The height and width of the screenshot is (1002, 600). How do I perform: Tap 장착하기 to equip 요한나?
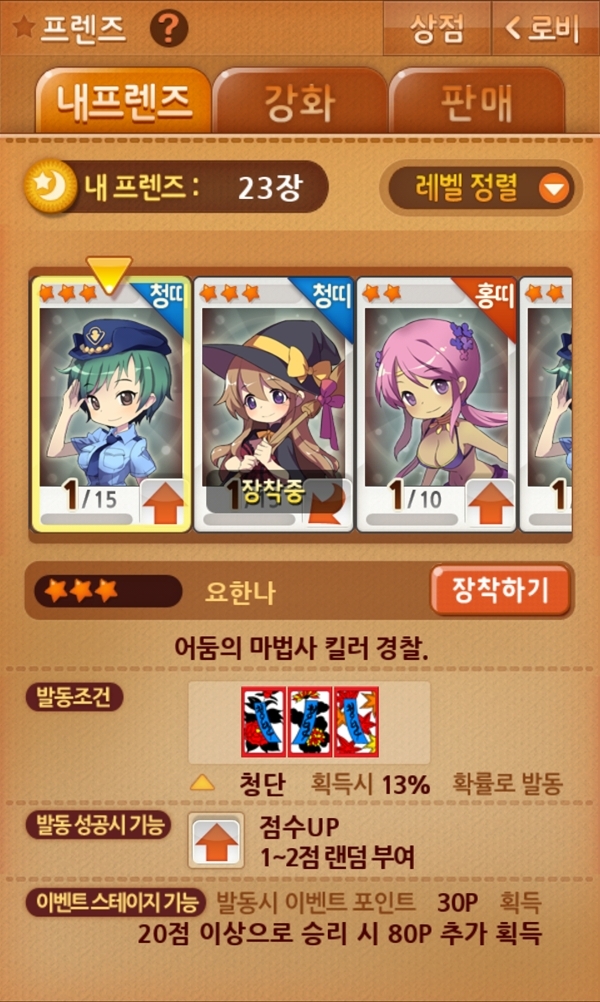click(500, 590)
